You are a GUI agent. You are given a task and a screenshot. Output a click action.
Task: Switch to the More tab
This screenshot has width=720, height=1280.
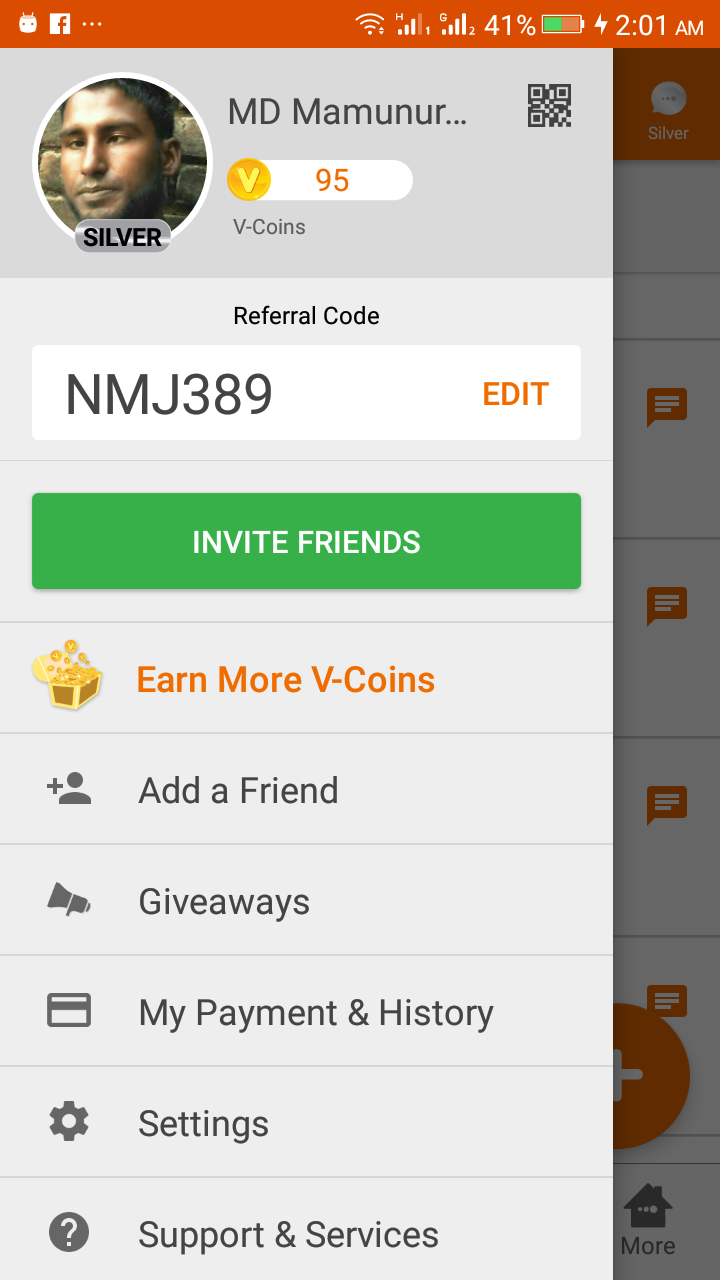click(648, 1220)
